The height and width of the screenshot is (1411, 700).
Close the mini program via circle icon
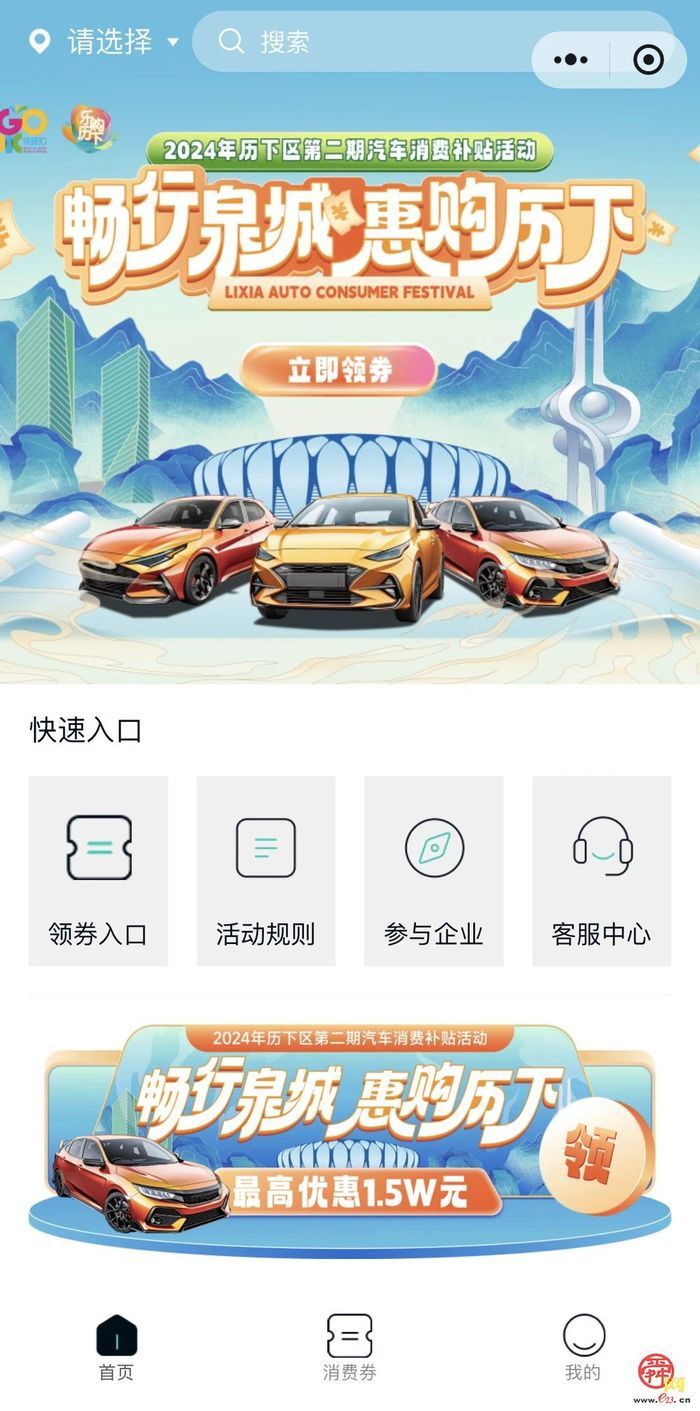[649, 60]
